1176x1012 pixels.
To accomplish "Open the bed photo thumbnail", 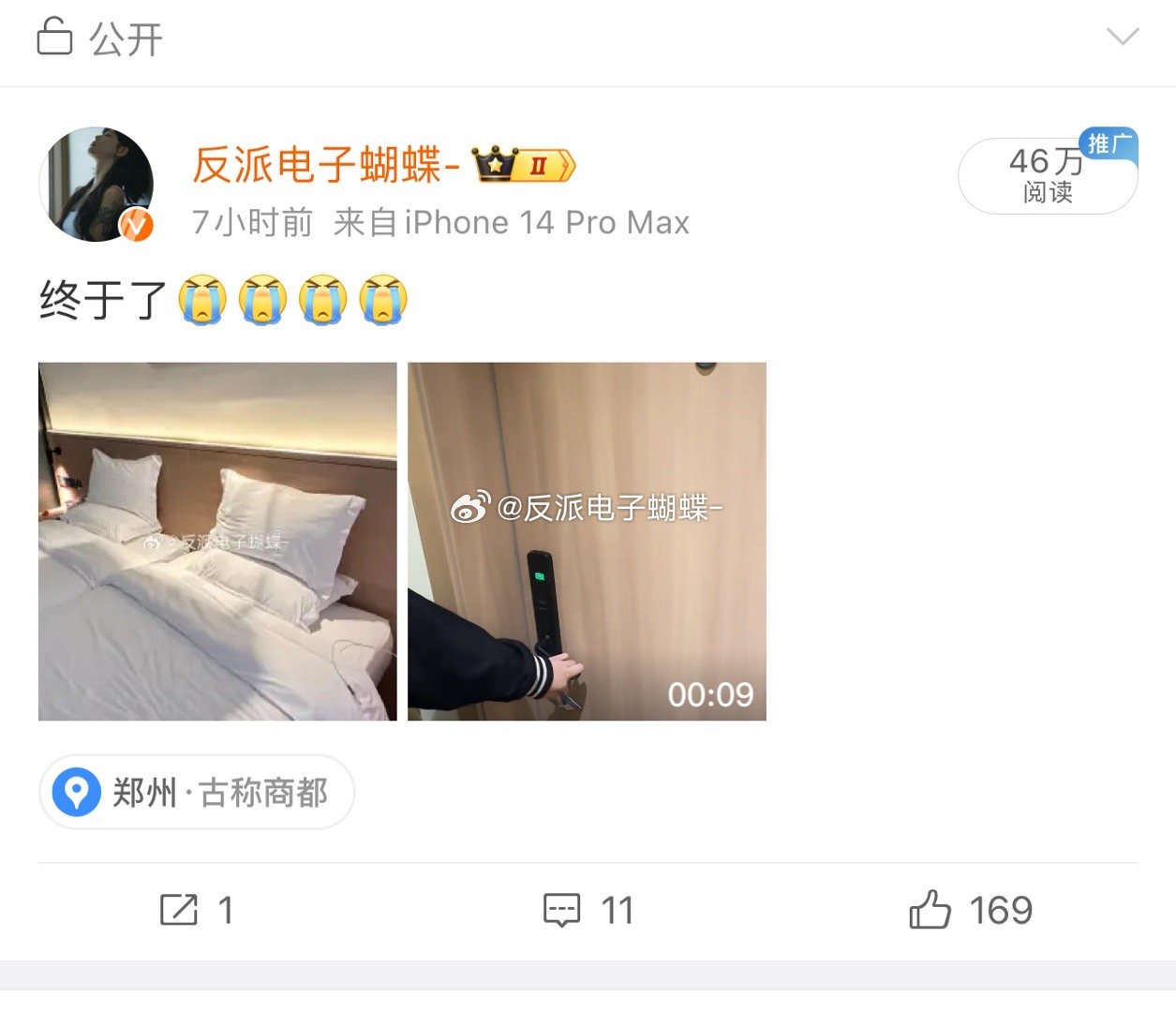I will pyautogui.click(x=217, y=542).
